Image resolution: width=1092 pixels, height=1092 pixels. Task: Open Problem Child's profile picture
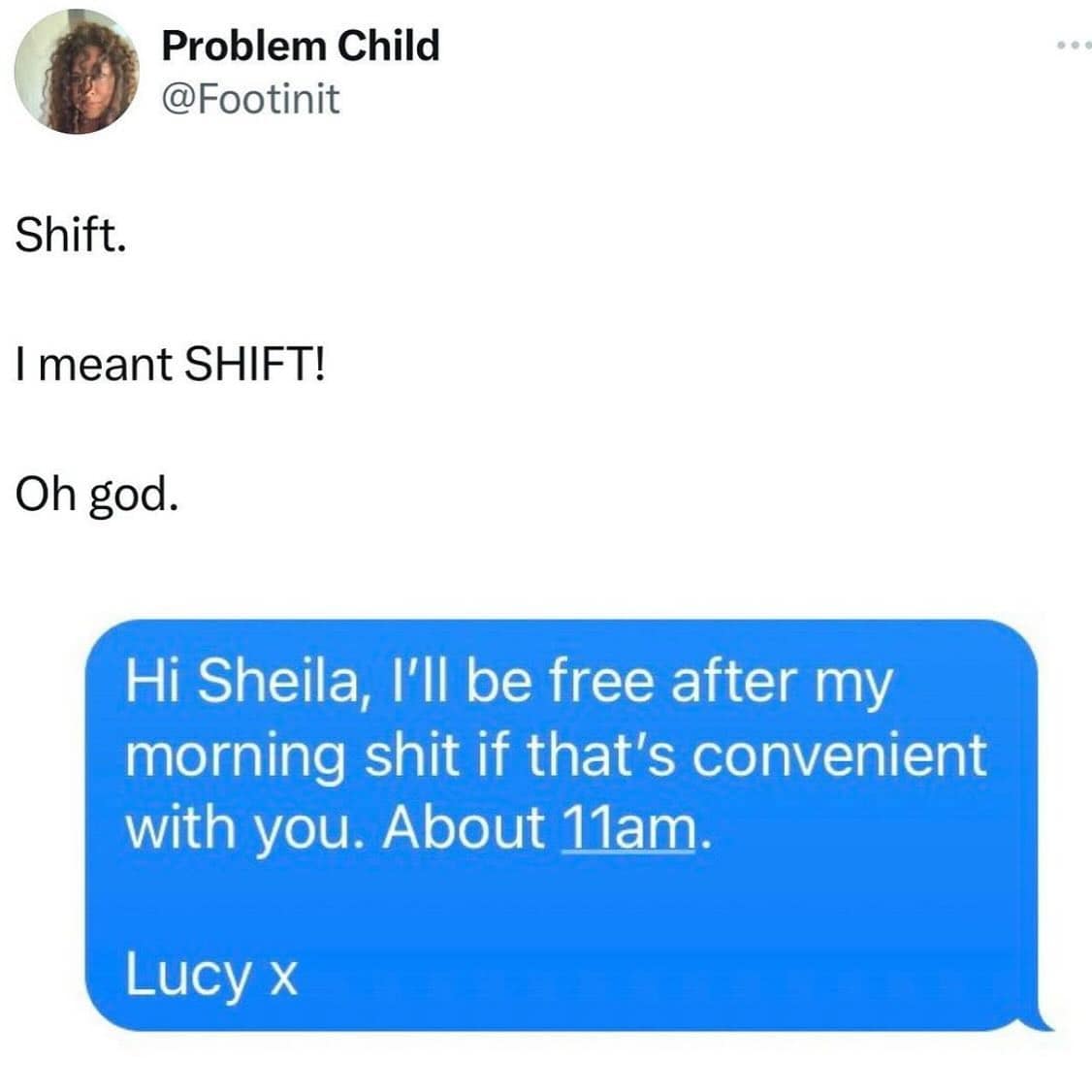click(x=80, y=72)
